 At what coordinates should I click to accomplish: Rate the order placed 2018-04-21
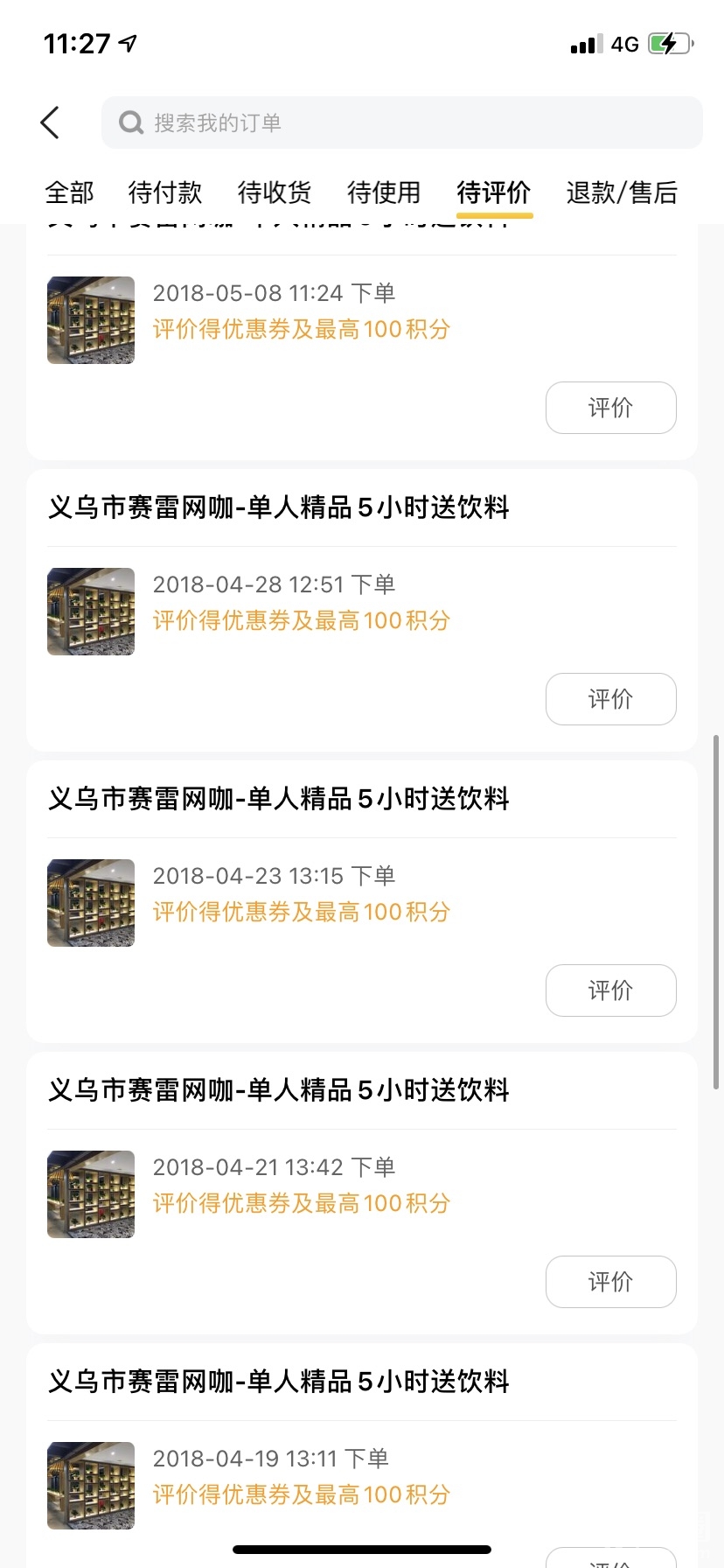(610, 1282)
